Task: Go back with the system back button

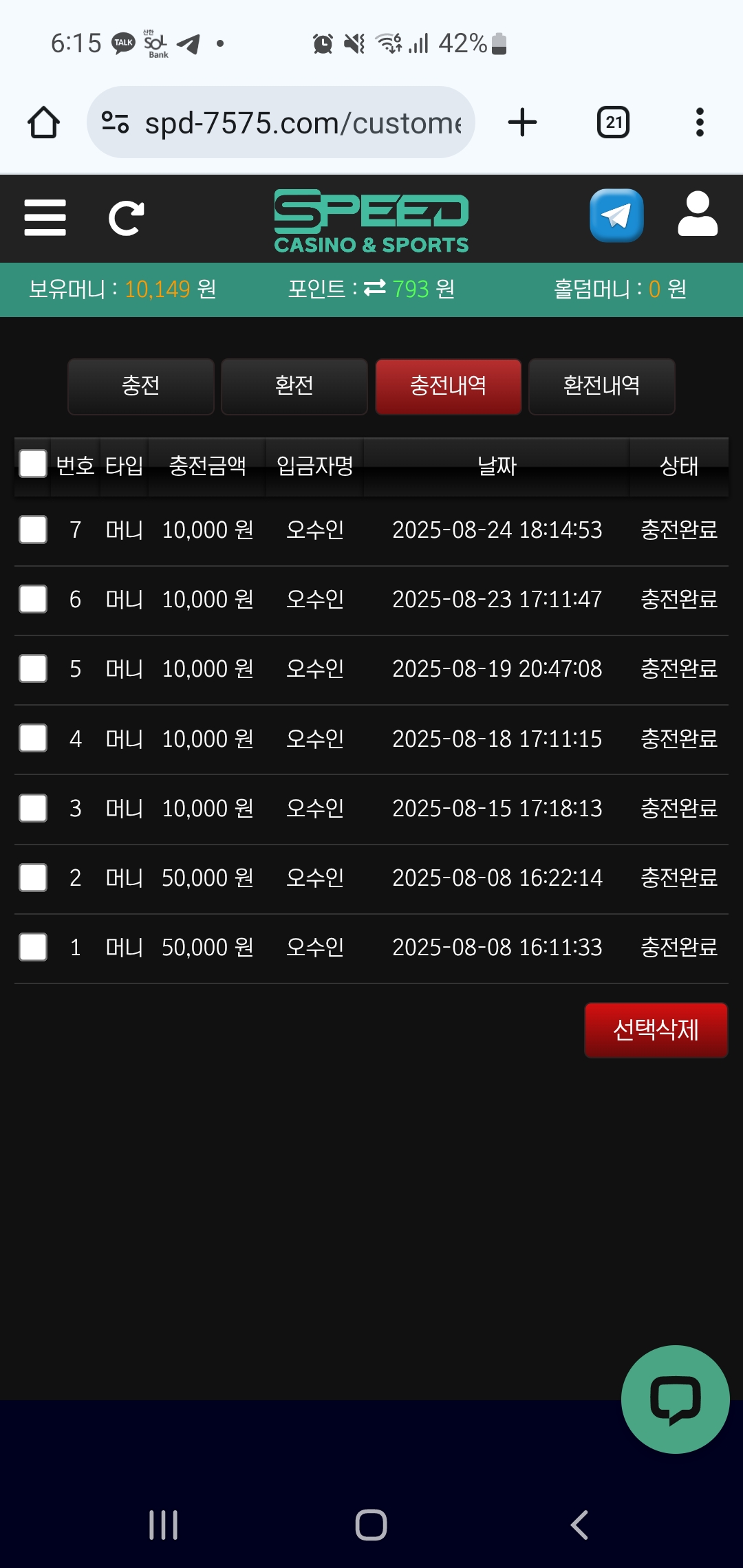Action: pyautogui.click(x=579, y=1525)
